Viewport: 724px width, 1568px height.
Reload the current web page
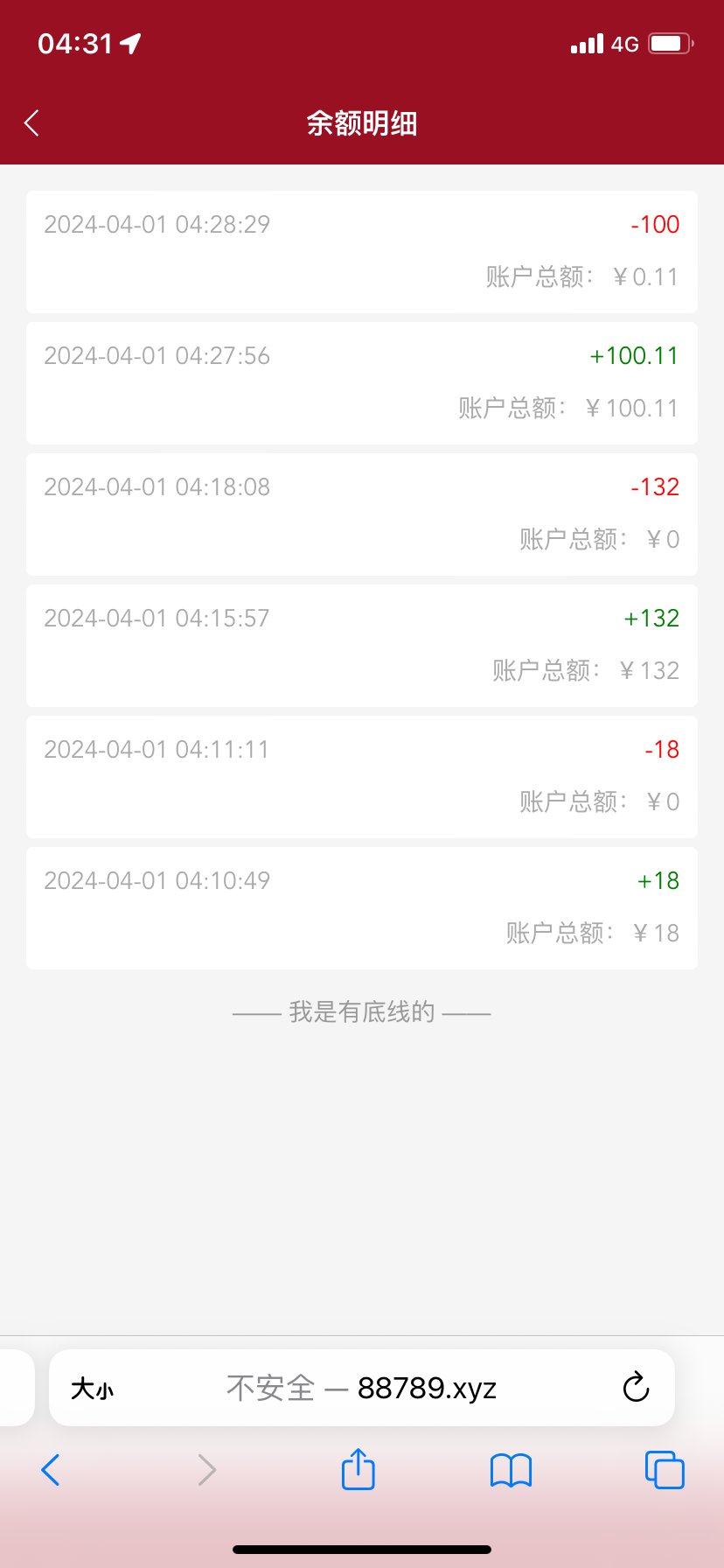point(636,1387)
